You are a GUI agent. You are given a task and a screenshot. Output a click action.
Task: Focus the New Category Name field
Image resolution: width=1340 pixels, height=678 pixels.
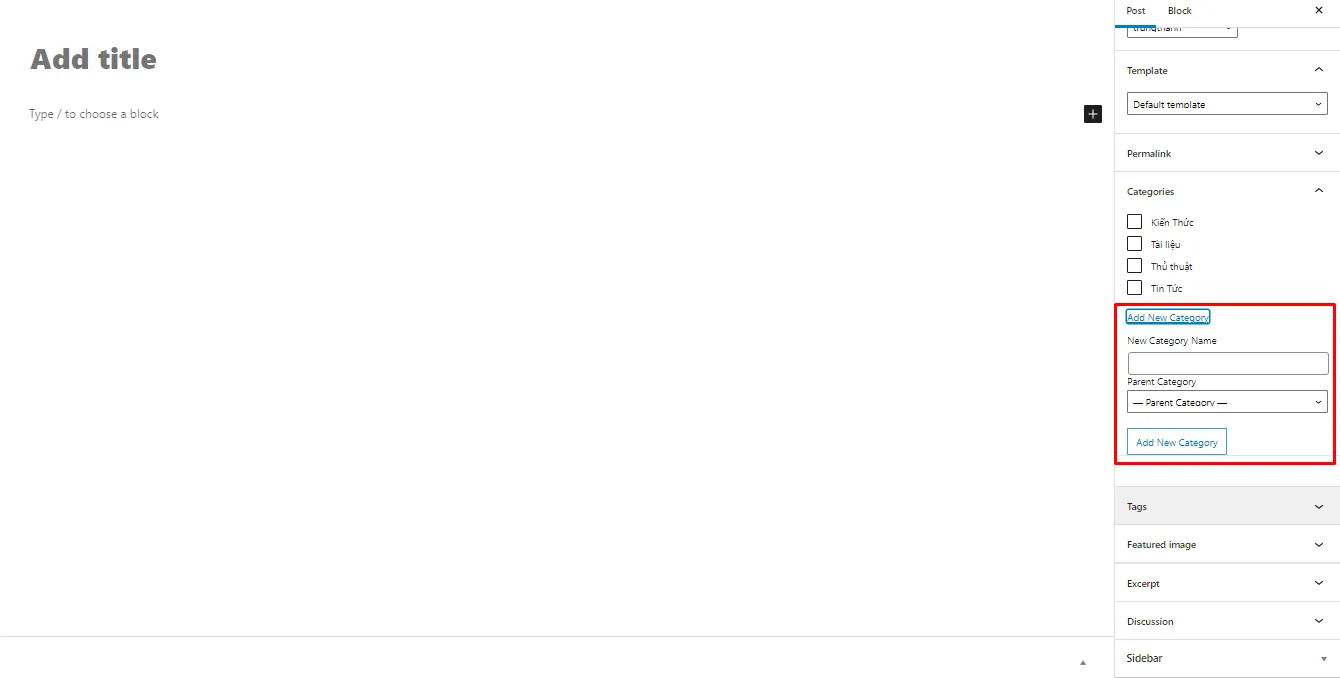pyautogui.click(x=1227, y=364)
